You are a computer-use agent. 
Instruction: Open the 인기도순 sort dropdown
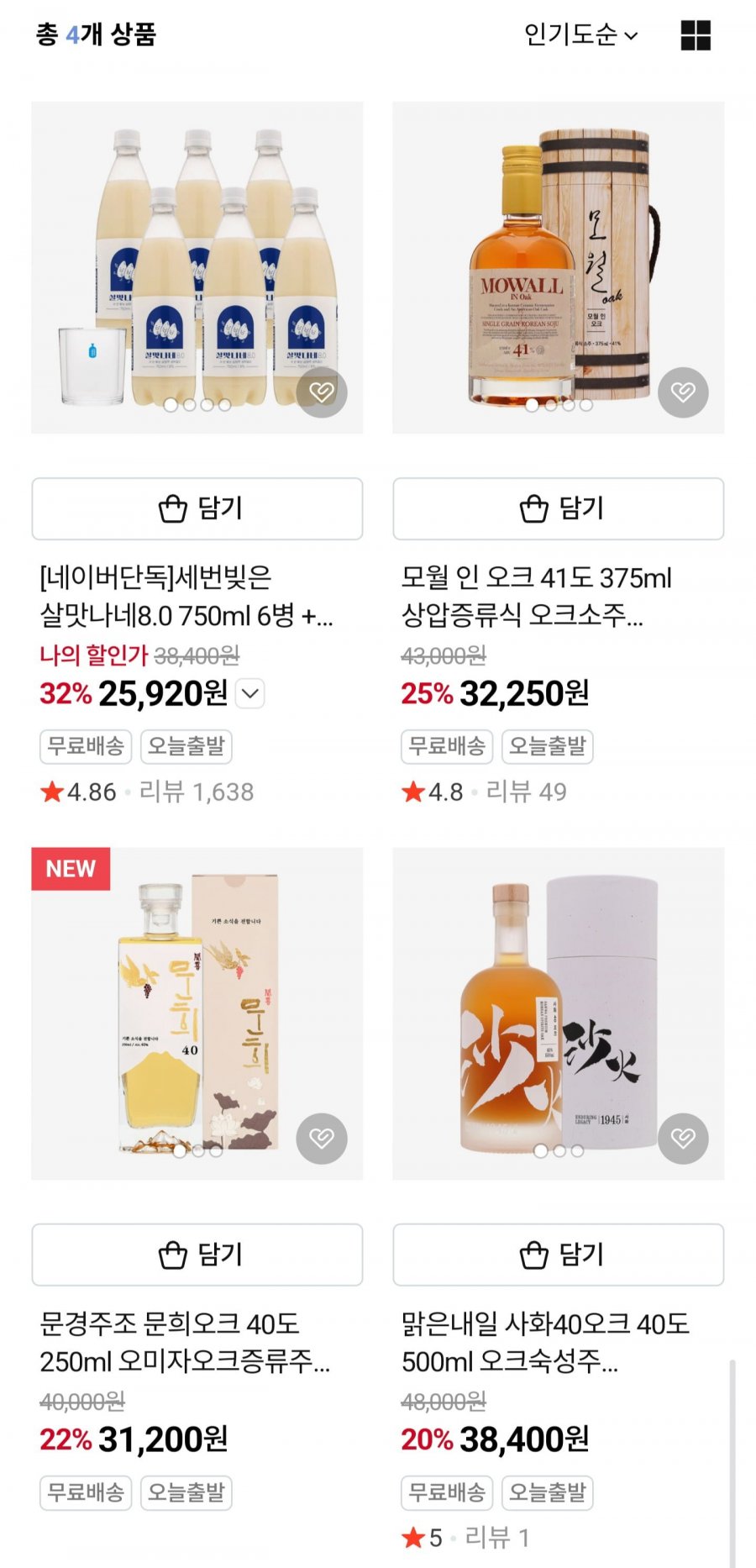[x=580, y=34]
